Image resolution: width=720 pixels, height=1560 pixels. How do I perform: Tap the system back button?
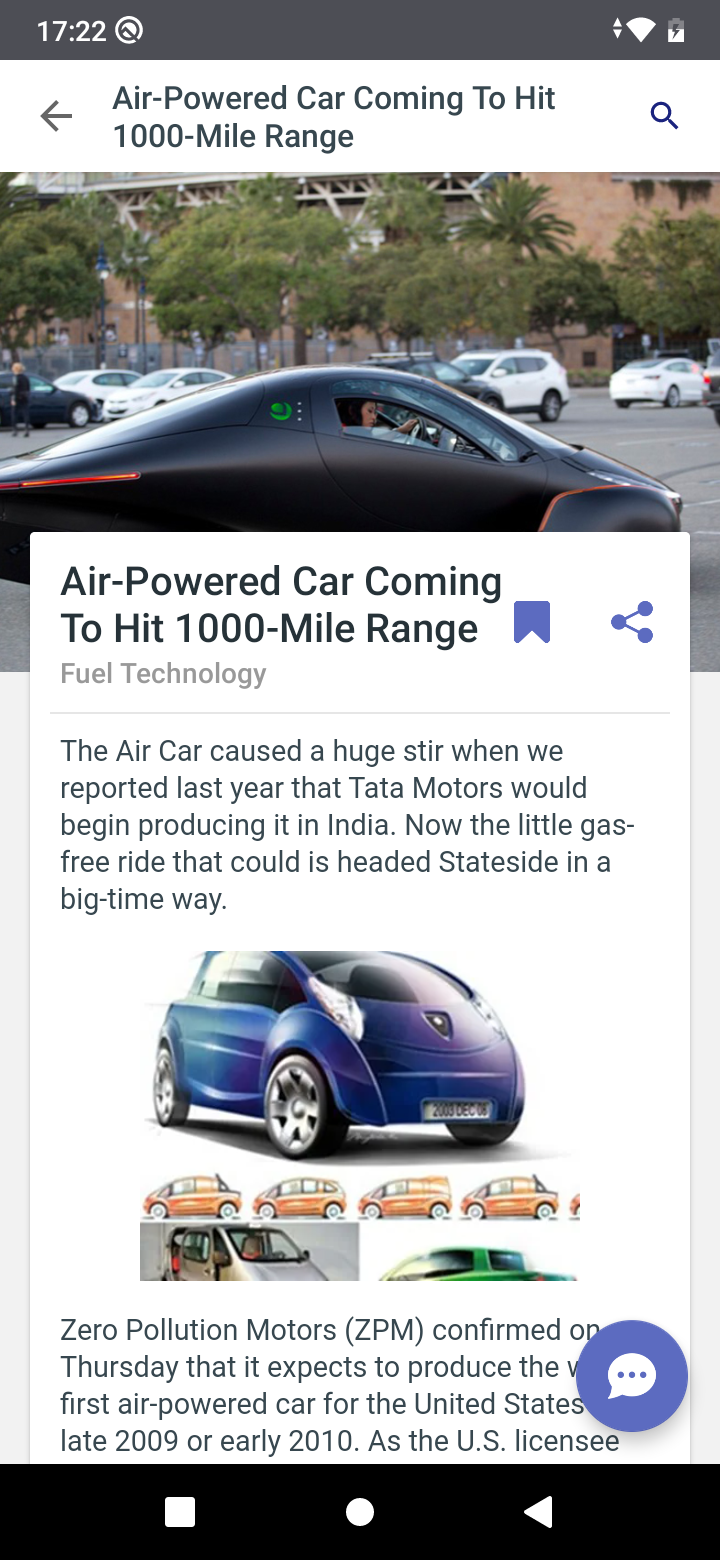[538, 1512]
